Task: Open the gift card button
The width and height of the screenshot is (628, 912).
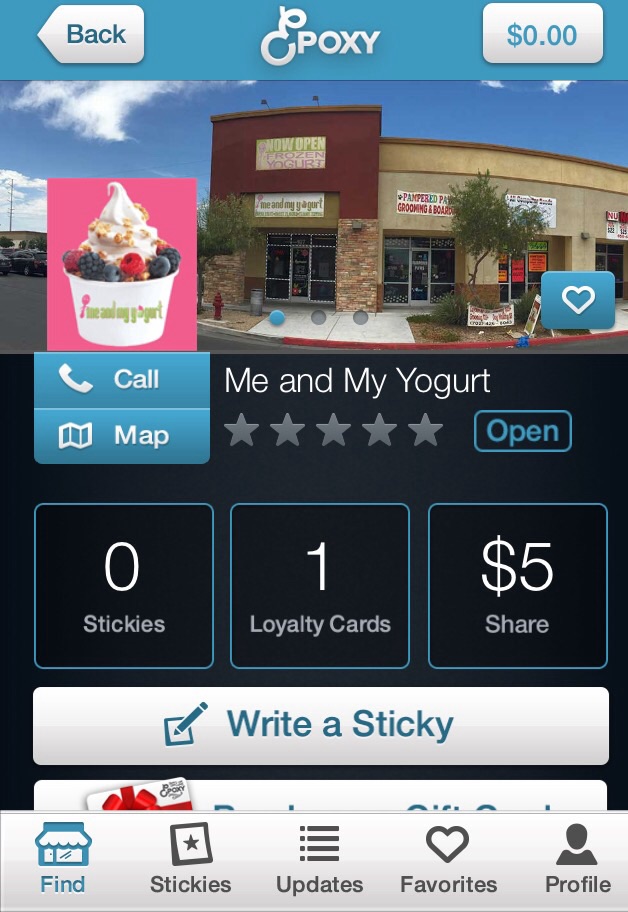Action: 320,797
